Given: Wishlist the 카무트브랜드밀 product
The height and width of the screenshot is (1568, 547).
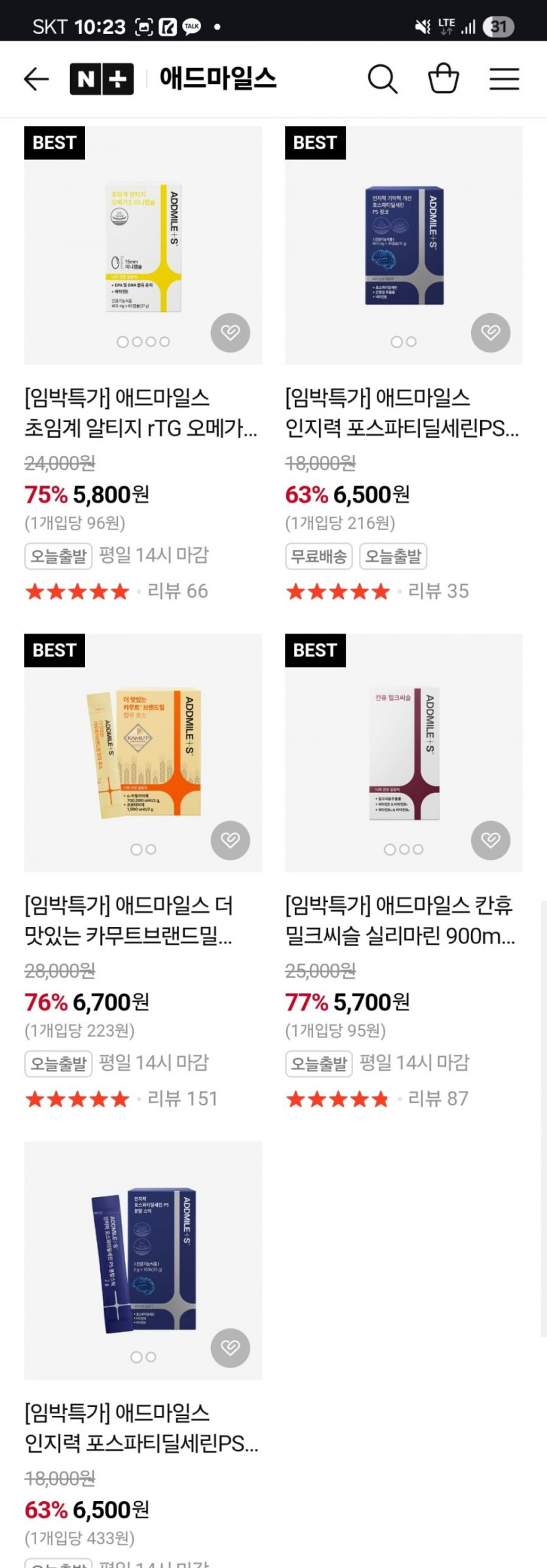Looking at the screenshot, I should coord(230,840).
